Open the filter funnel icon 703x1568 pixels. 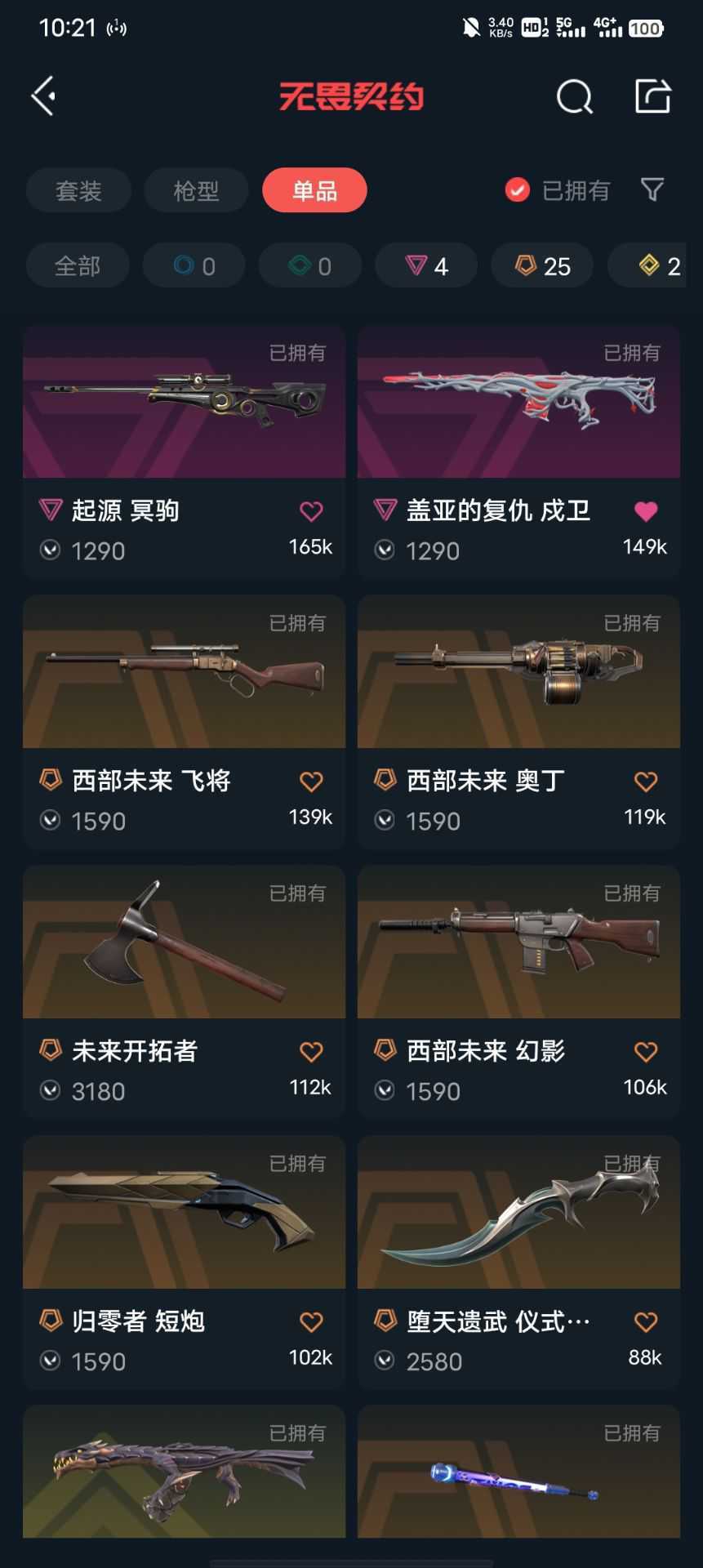tap(652, 190)
